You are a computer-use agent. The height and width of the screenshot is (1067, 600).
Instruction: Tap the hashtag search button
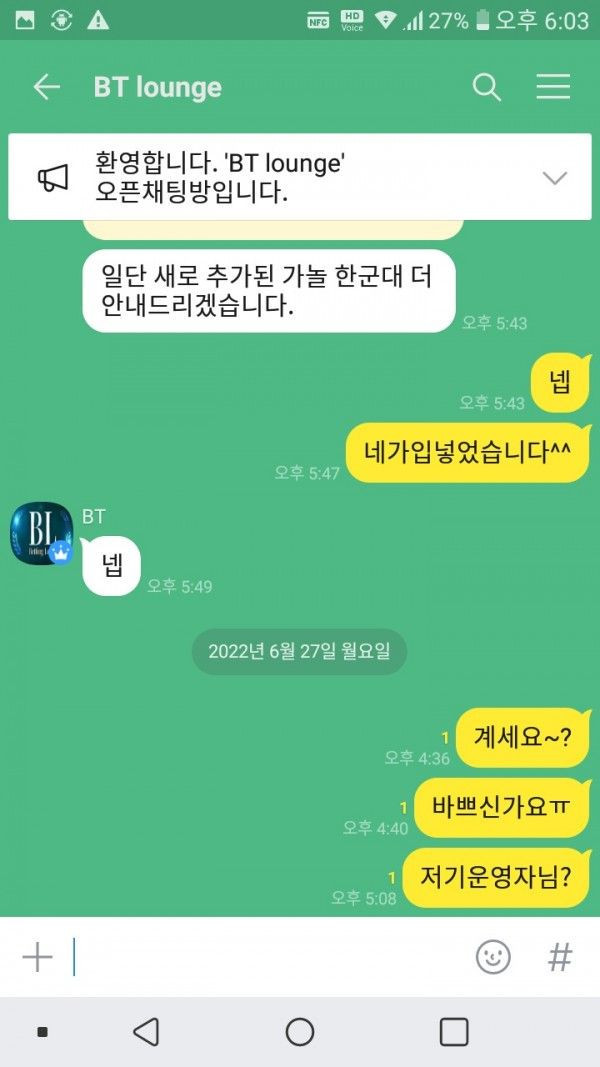560,957
